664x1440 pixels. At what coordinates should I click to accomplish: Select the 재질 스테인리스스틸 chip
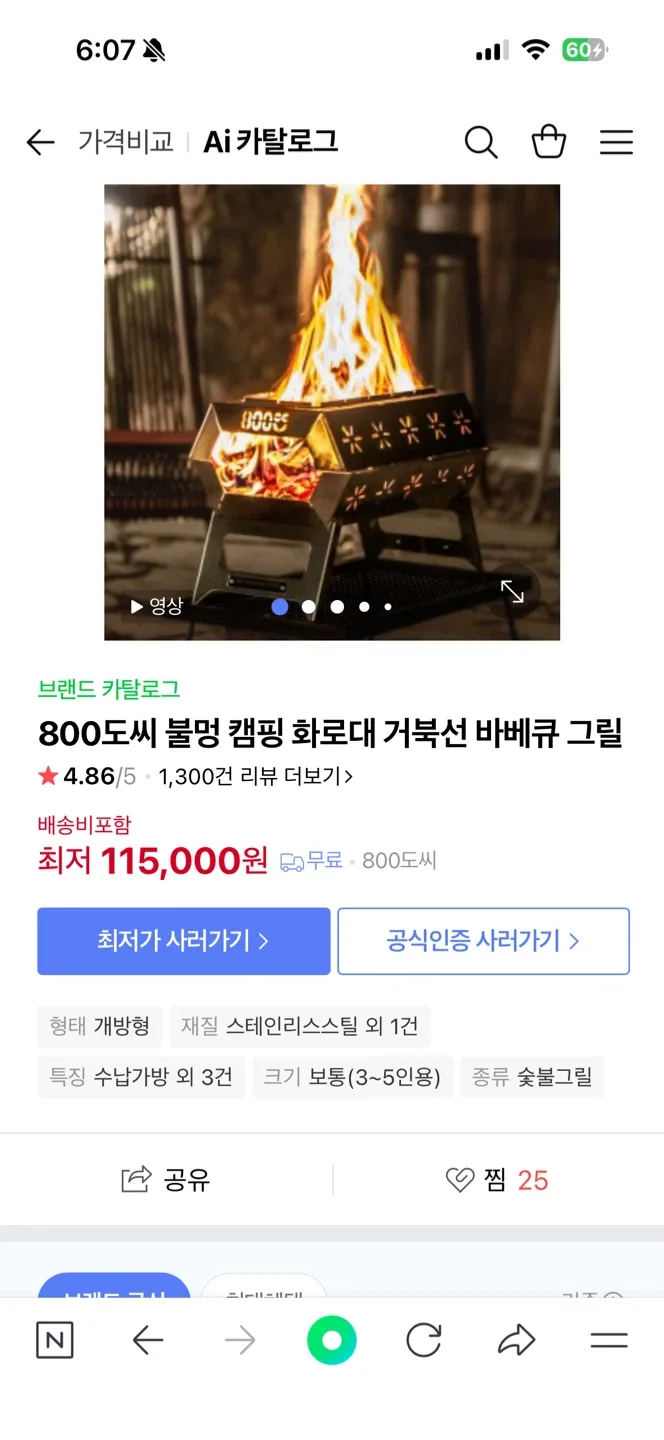(x=300, y=1026)
